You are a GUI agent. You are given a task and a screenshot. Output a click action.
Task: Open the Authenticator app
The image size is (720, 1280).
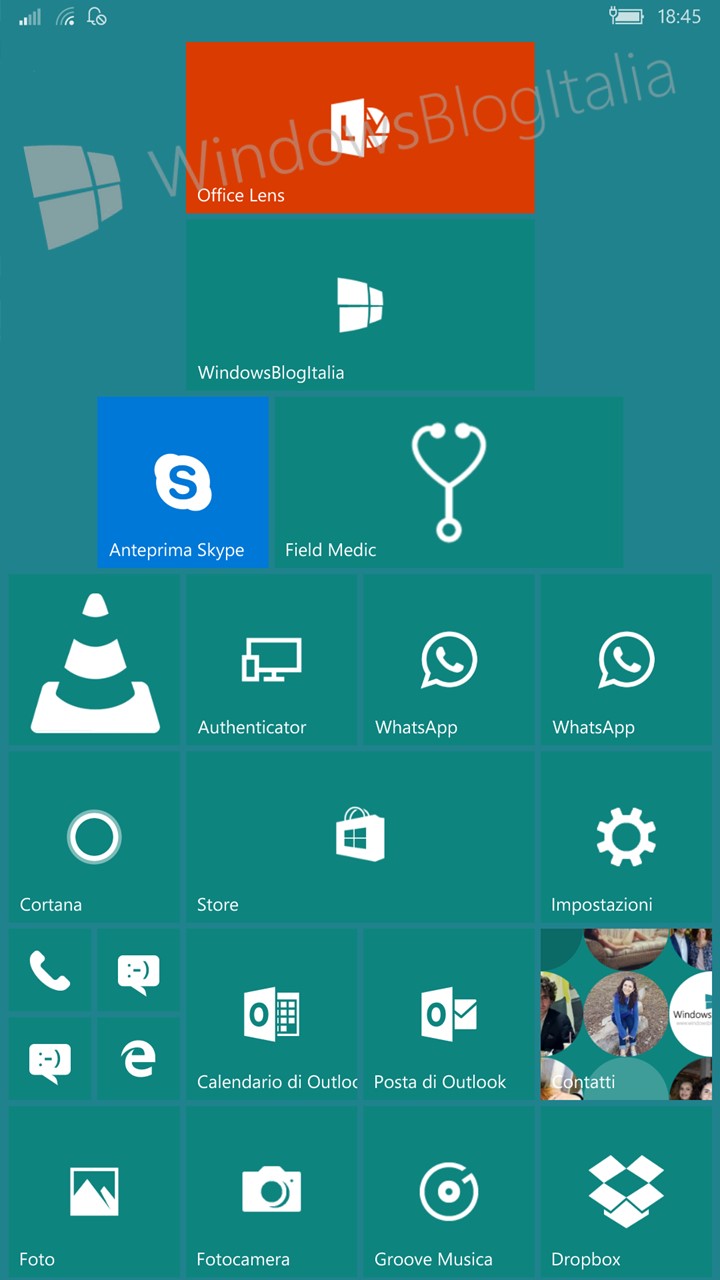click(x=271, y=659)
